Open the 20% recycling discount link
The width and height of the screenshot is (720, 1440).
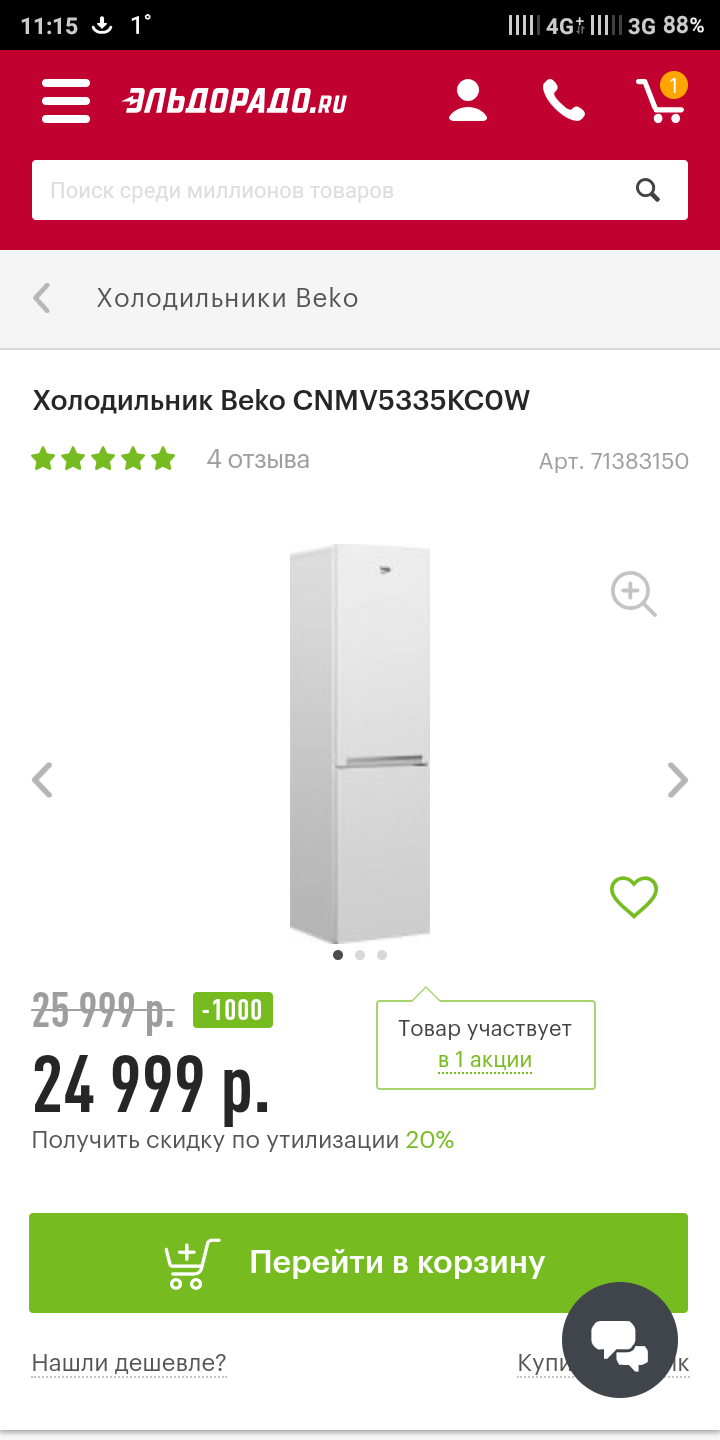[x=430, y=1140]
